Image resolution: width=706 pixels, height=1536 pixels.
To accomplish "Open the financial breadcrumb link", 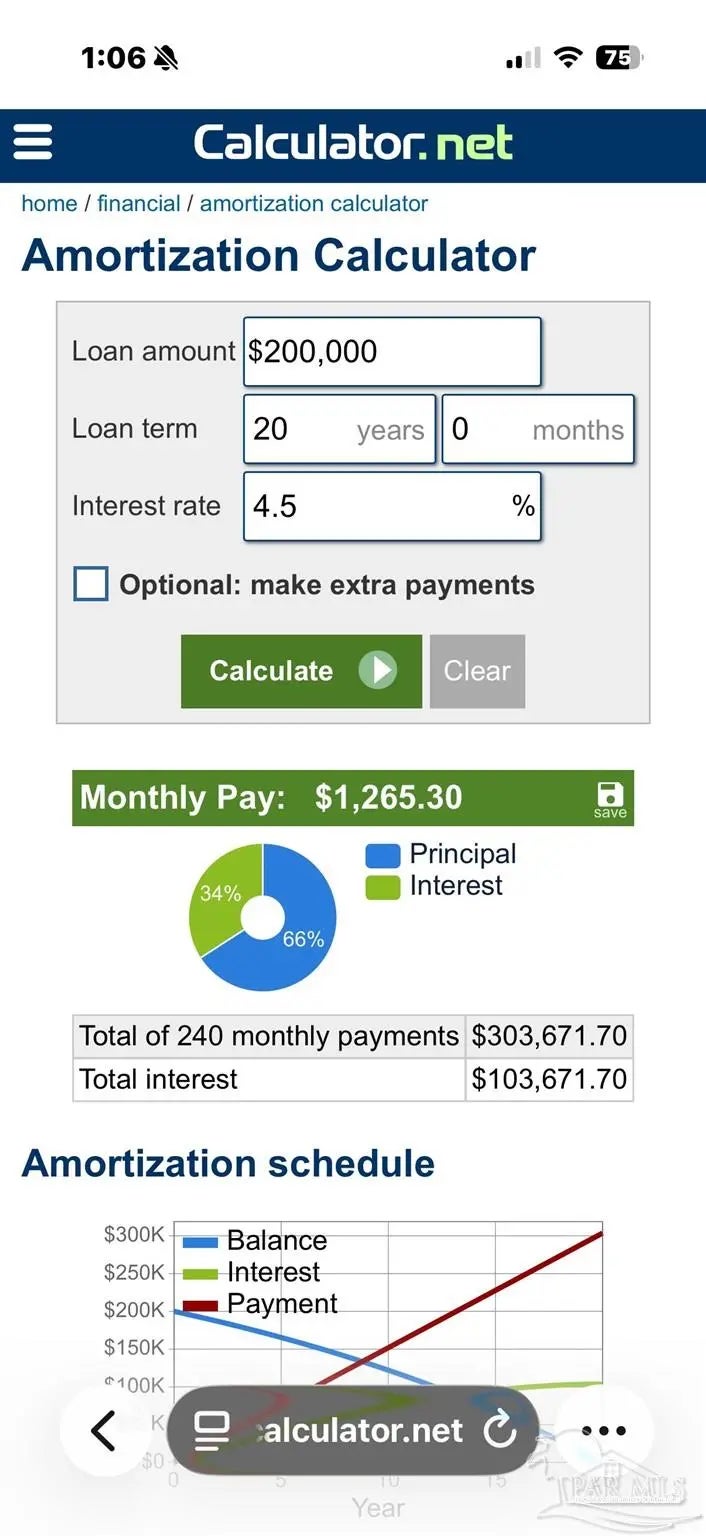I will (x=139, y=204).
